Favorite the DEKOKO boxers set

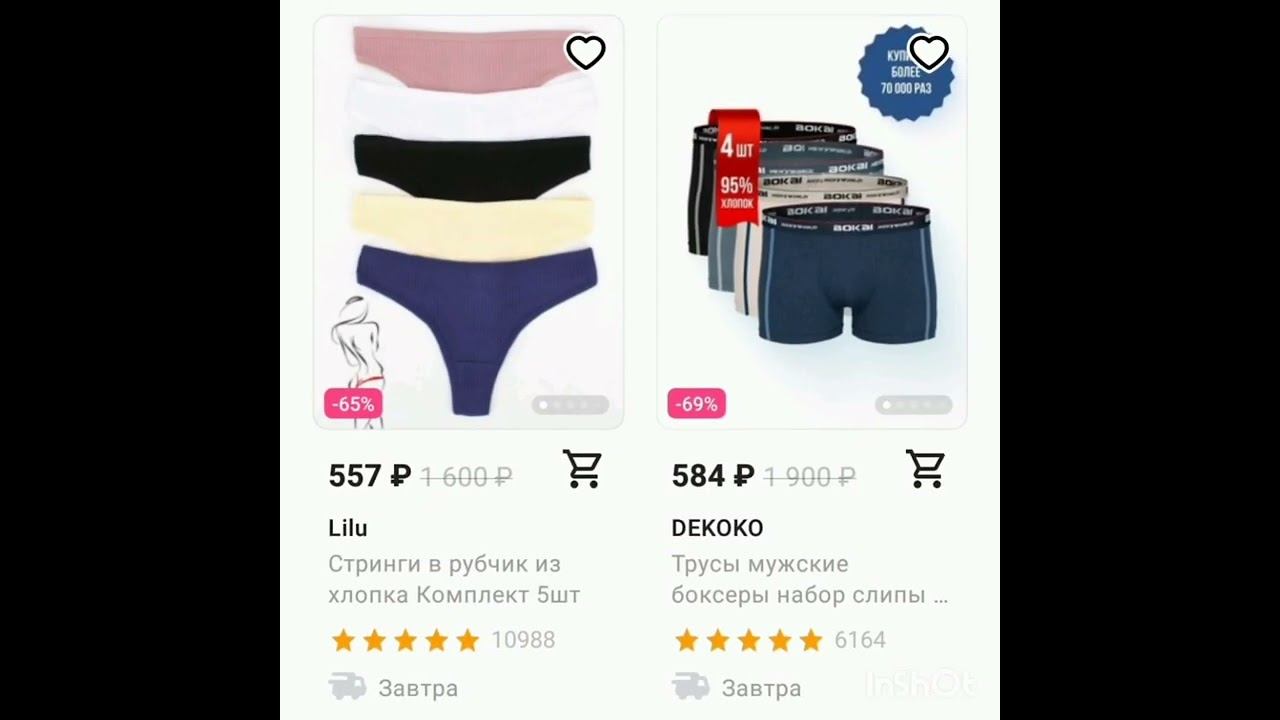tap(928, 52)
